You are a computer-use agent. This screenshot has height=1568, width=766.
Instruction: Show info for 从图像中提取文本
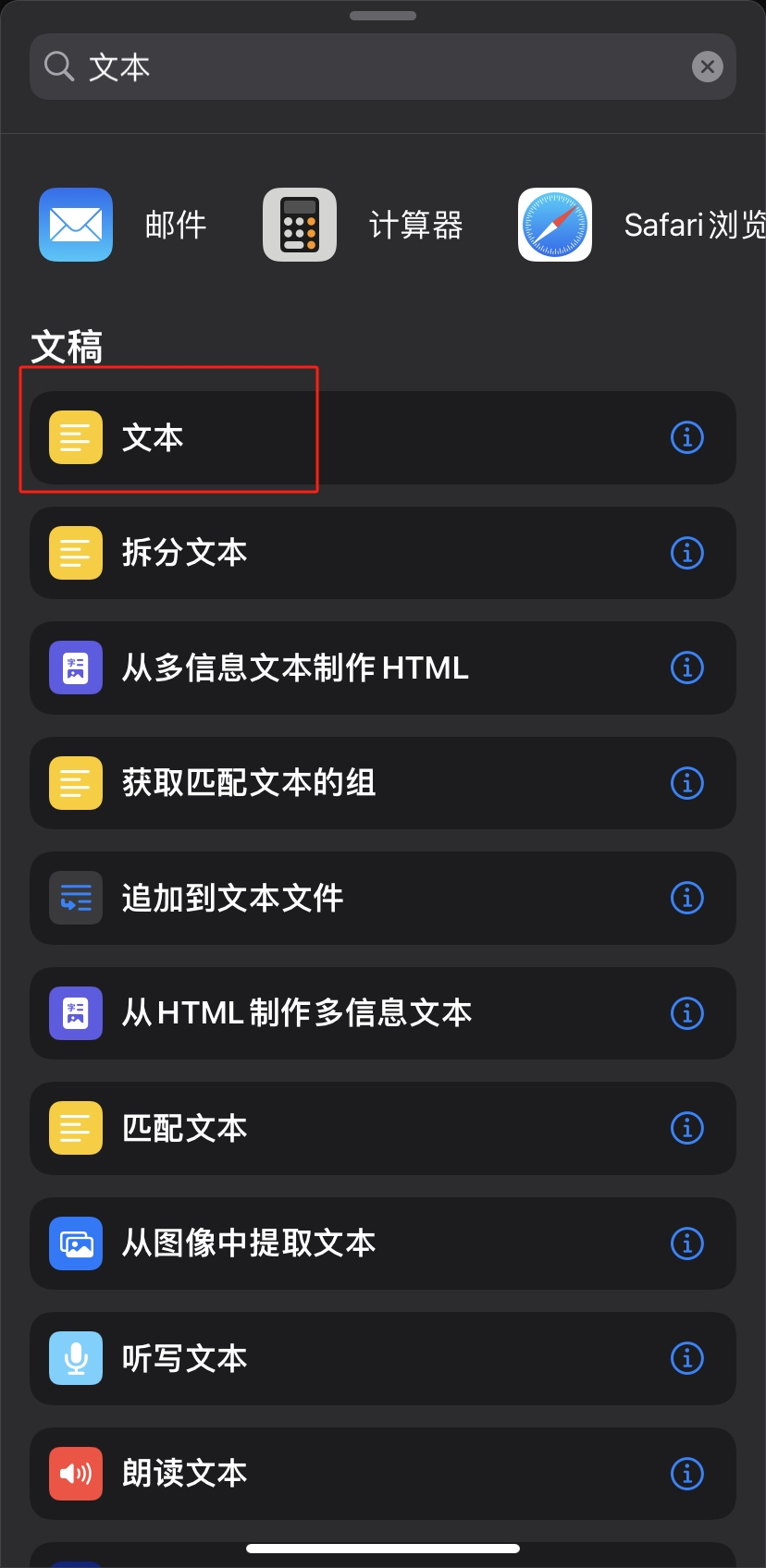[x=686, y=1243]
